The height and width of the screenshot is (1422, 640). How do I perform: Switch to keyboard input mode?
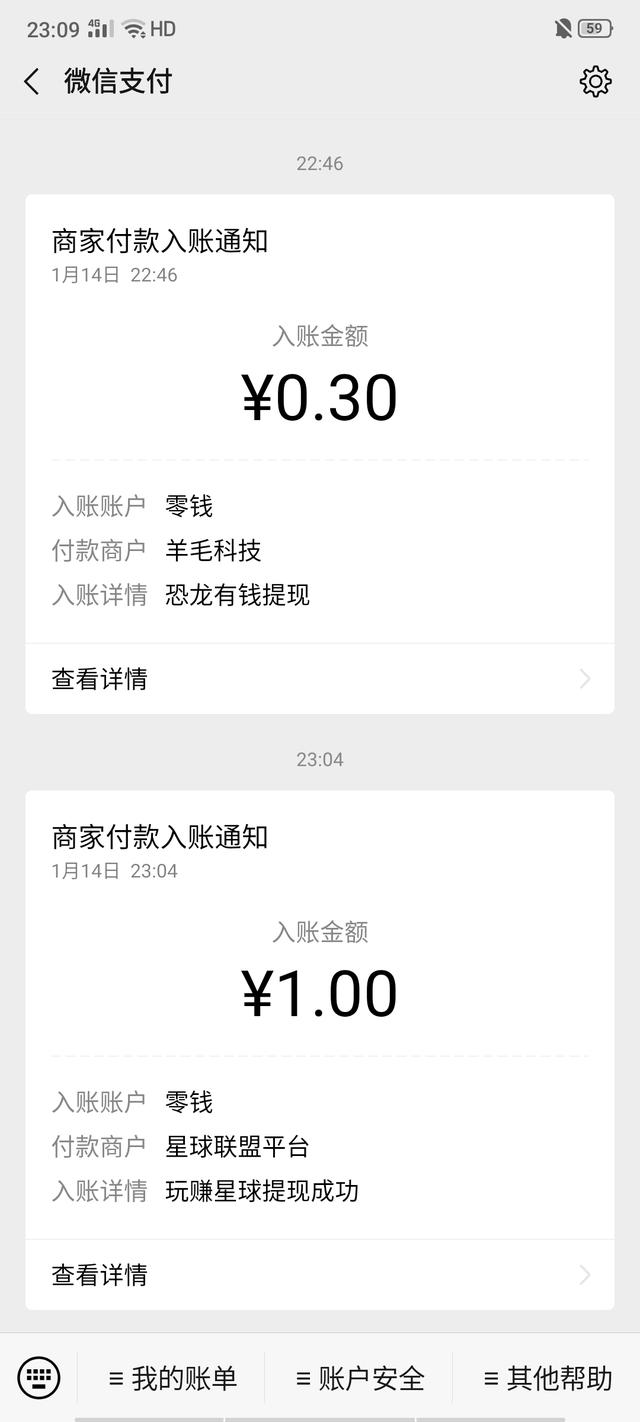tap(39, 1378)
